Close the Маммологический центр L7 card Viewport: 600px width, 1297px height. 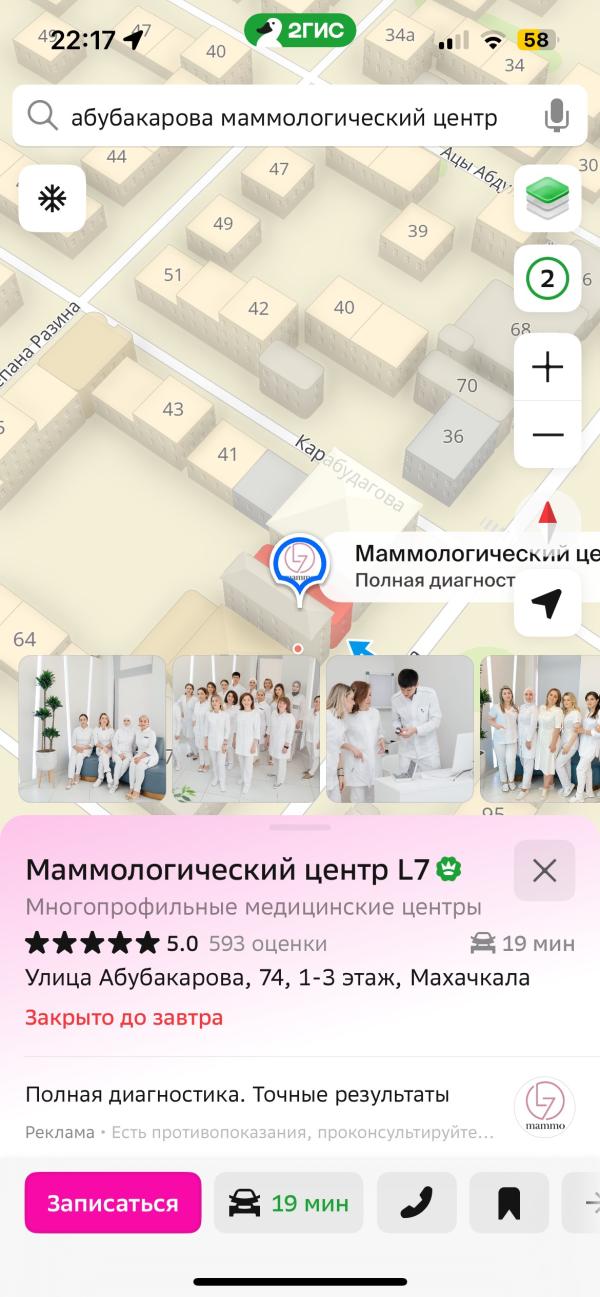pyautogui.click(x=544, y=870)
